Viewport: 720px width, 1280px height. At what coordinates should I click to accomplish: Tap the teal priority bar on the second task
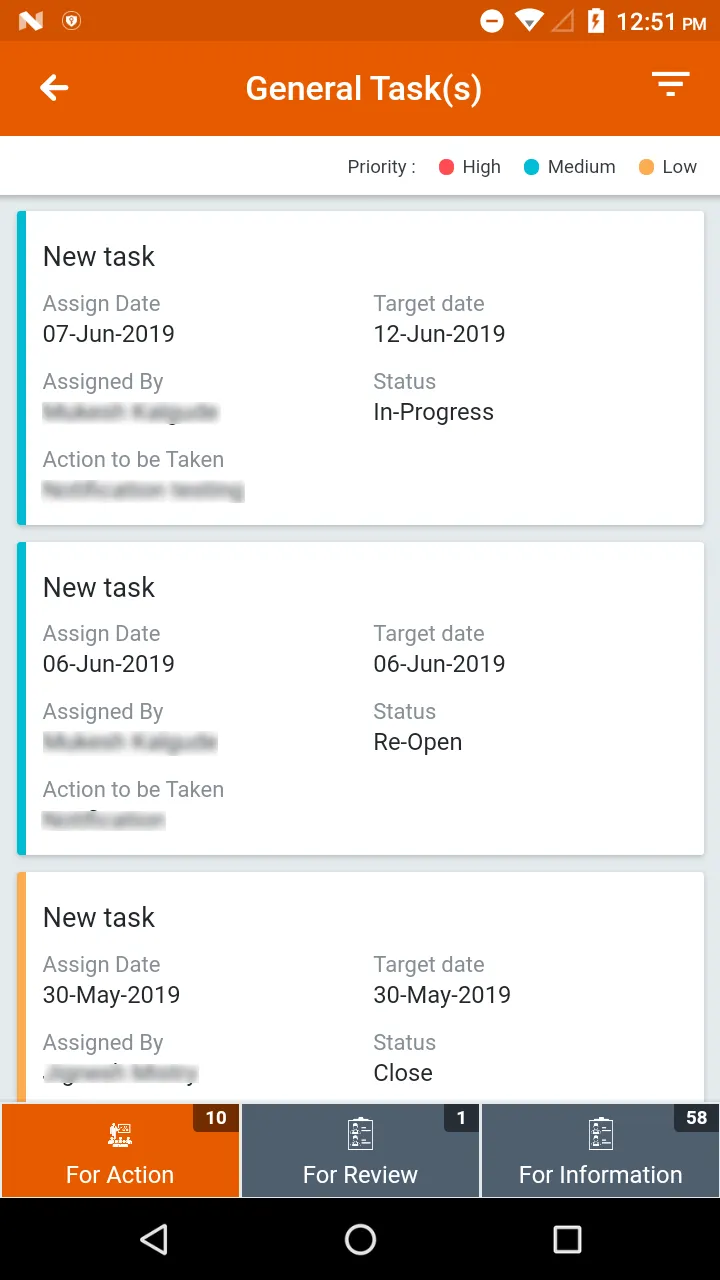19,698
